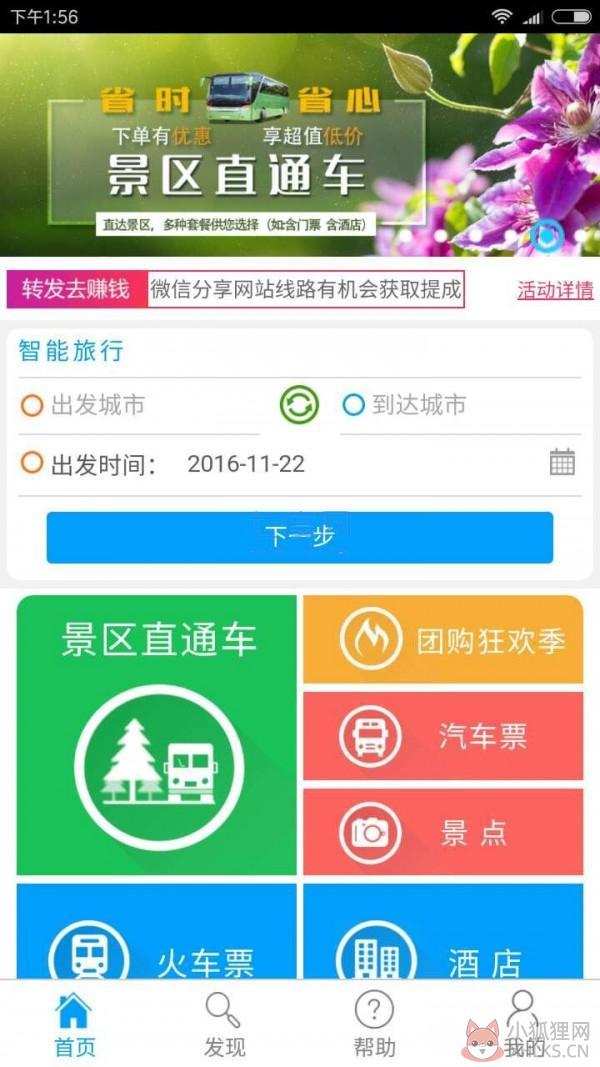Select the 到达城市 arrival city field

[461, 406]
